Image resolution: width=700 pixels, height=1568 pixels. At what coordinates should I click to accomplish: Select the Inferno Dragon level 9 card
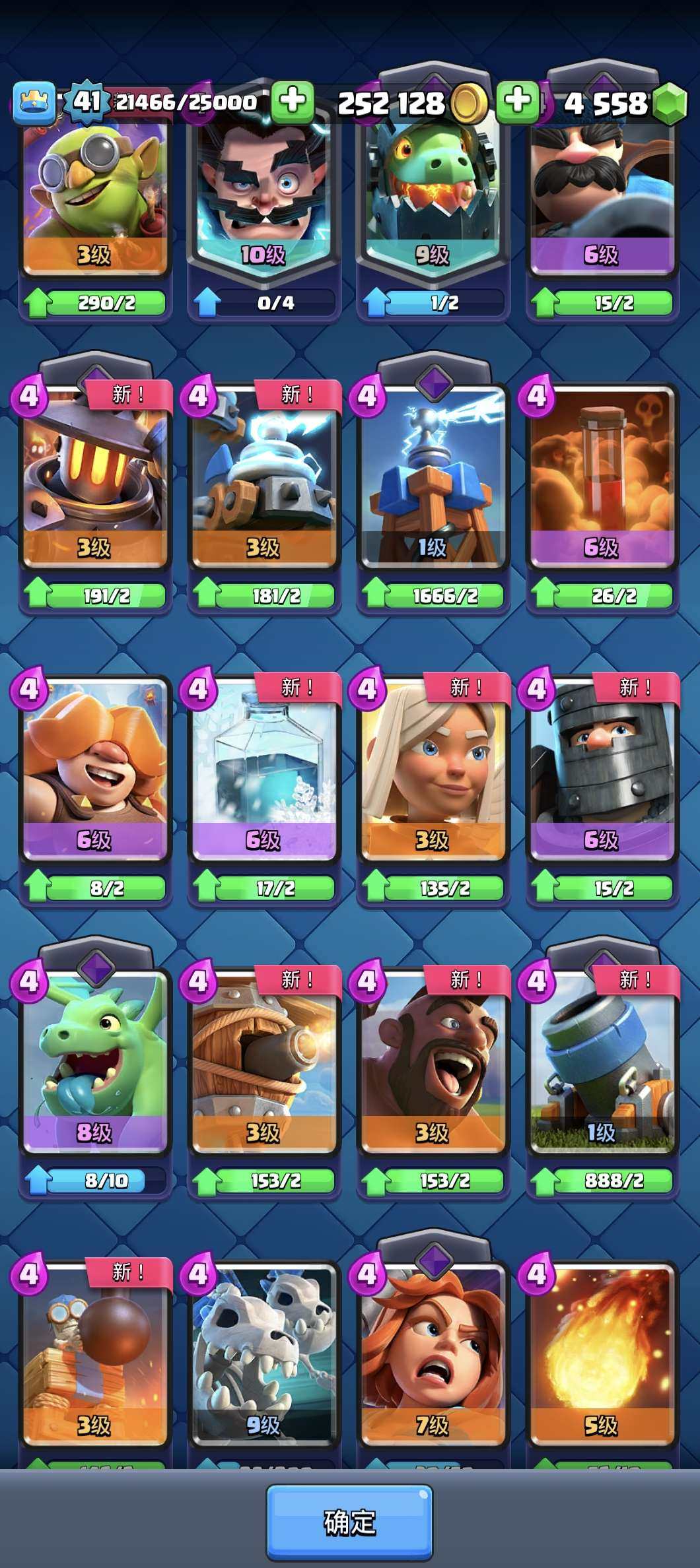click(433, 198)
